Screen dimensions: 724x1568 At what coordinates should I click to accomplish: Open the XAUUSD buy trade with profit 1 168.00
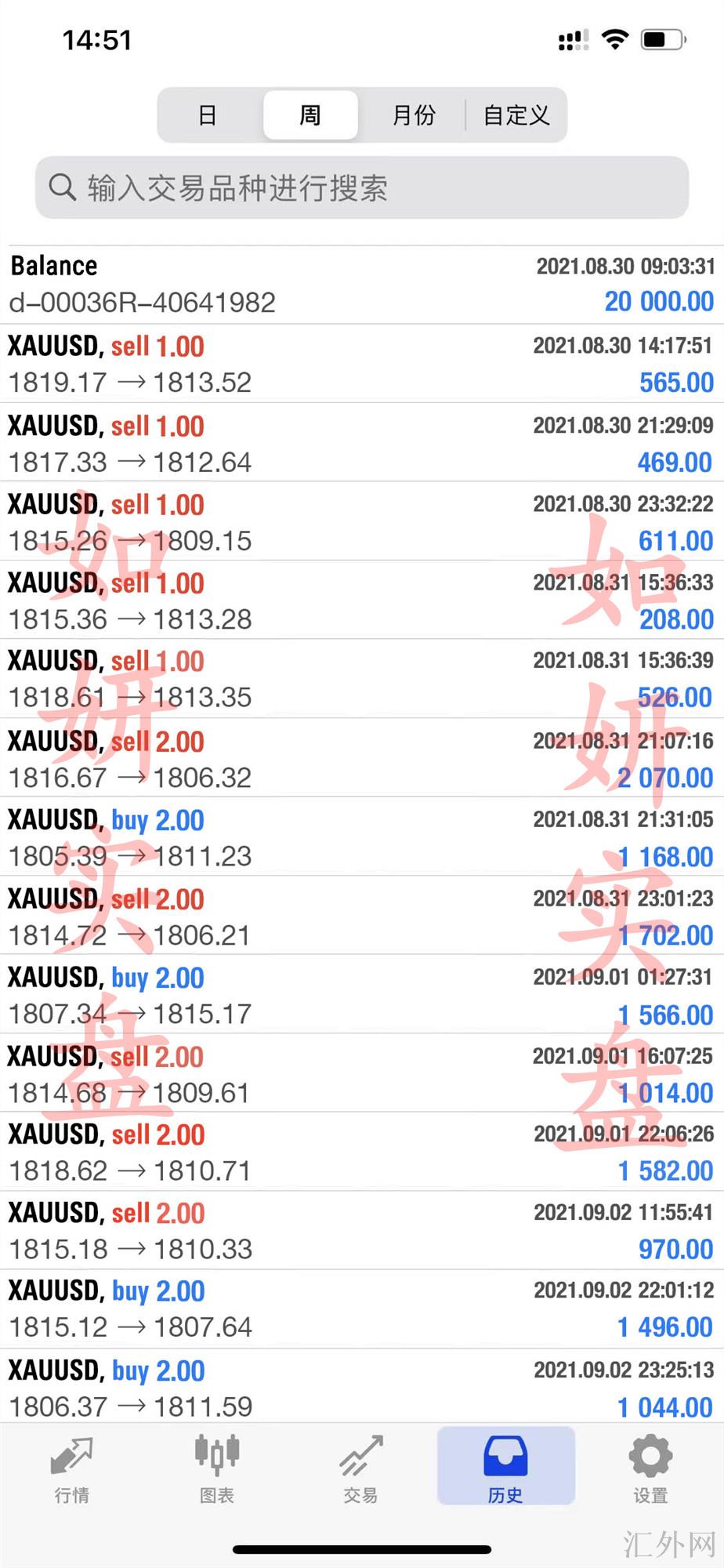361,837
